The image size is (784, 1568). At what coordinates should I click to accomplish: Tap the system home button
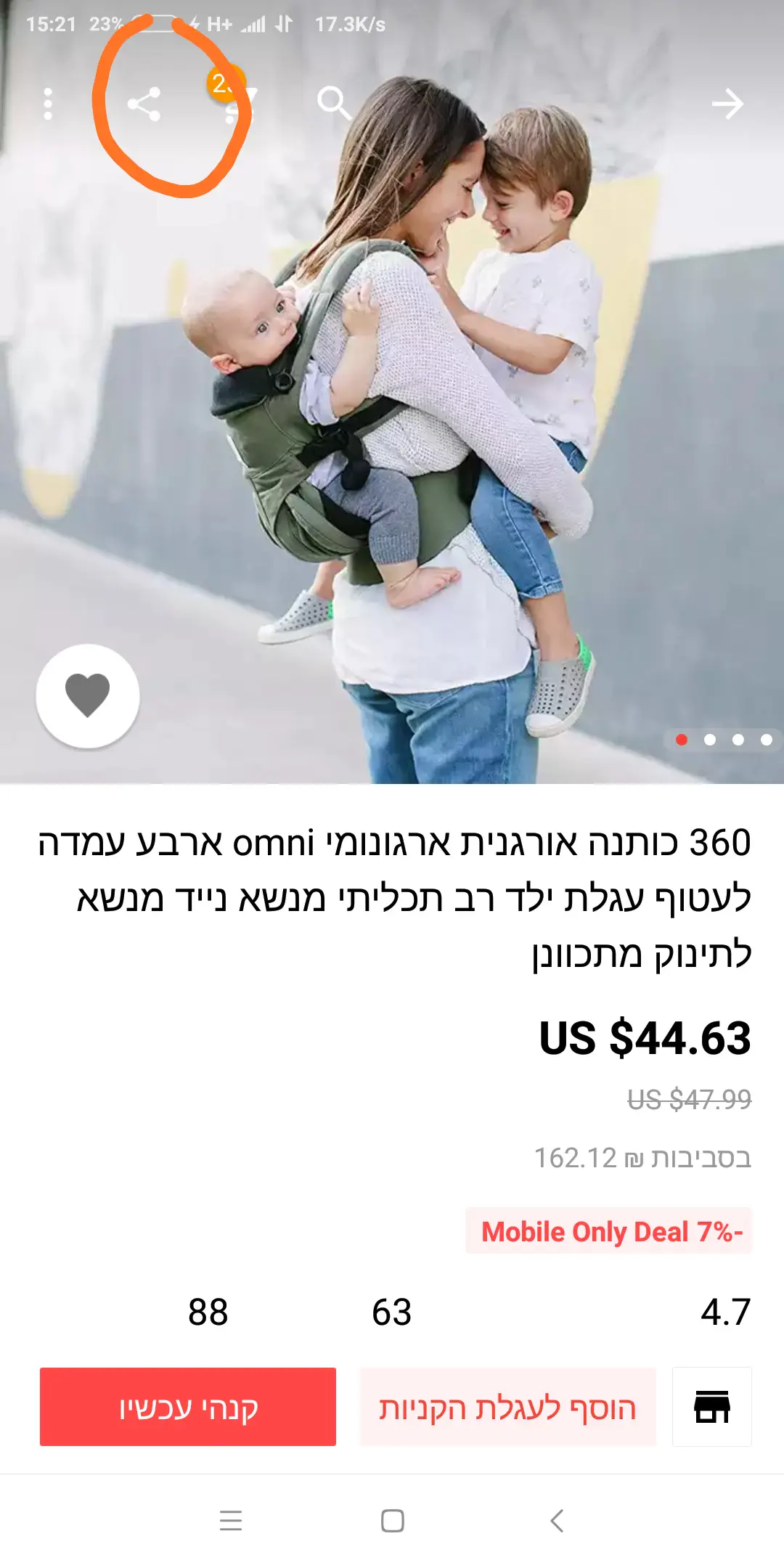click(x=392, y=1520)
